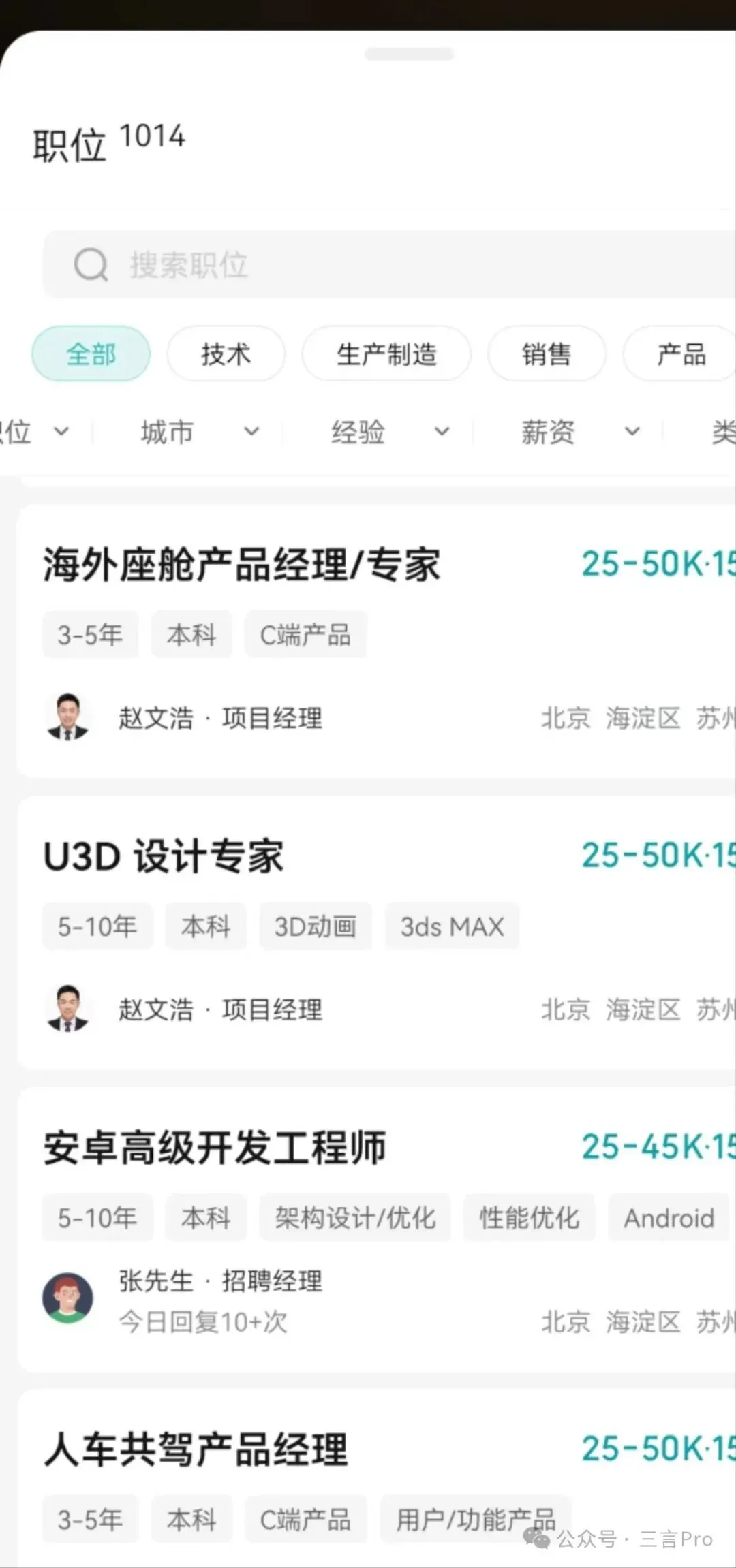Filter jobs by 技术 category
736x1568 pixels.
pos(226,354)
